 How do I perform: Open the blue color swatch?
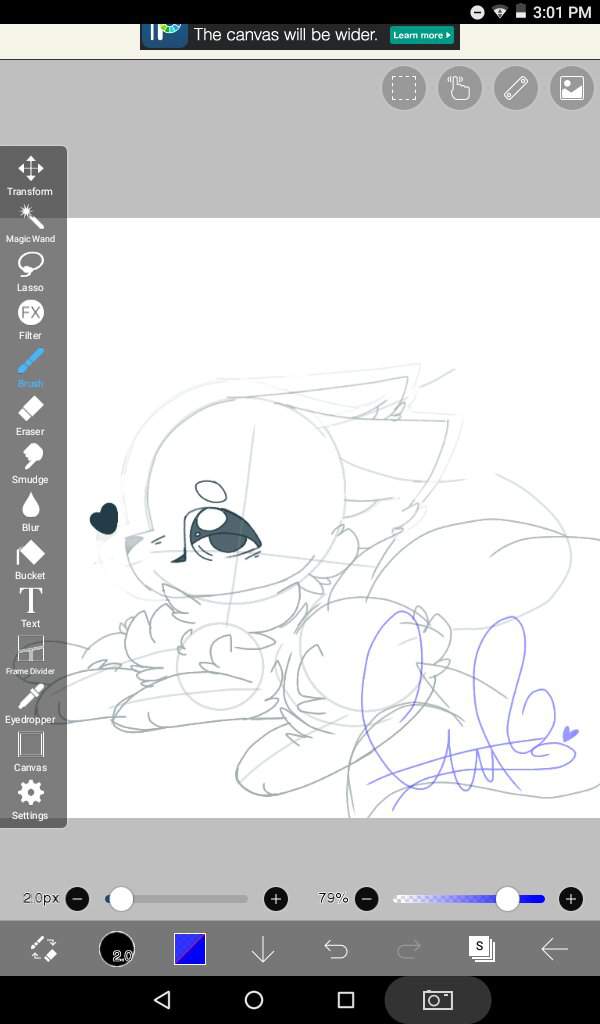tap(190, 949)
